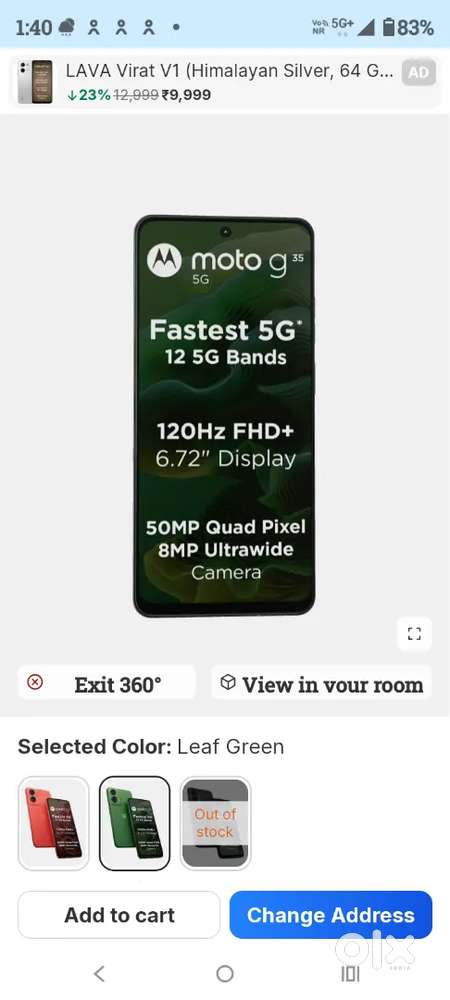Tap View in your room

pos(321,683)
